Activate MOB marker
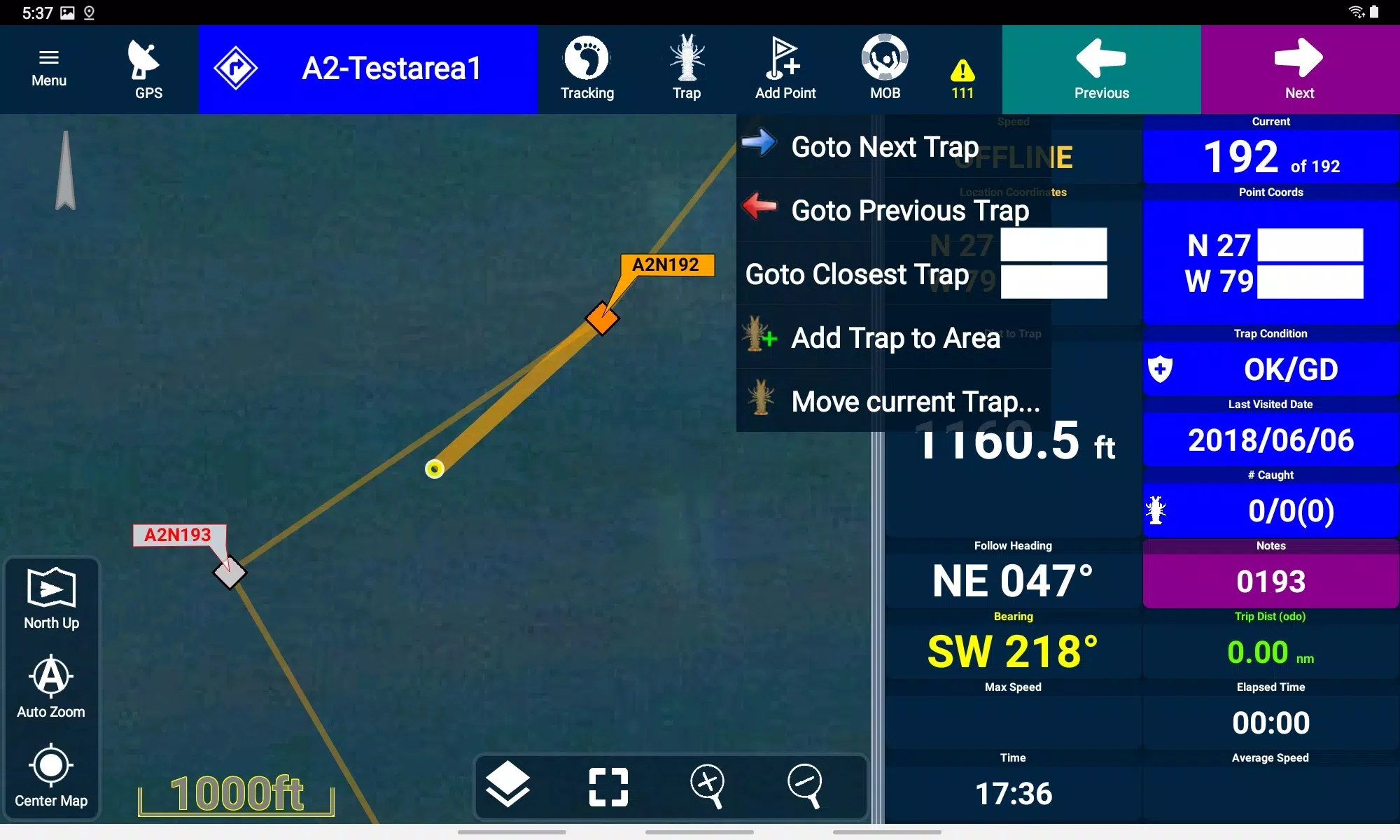 (x=884, y=69)
